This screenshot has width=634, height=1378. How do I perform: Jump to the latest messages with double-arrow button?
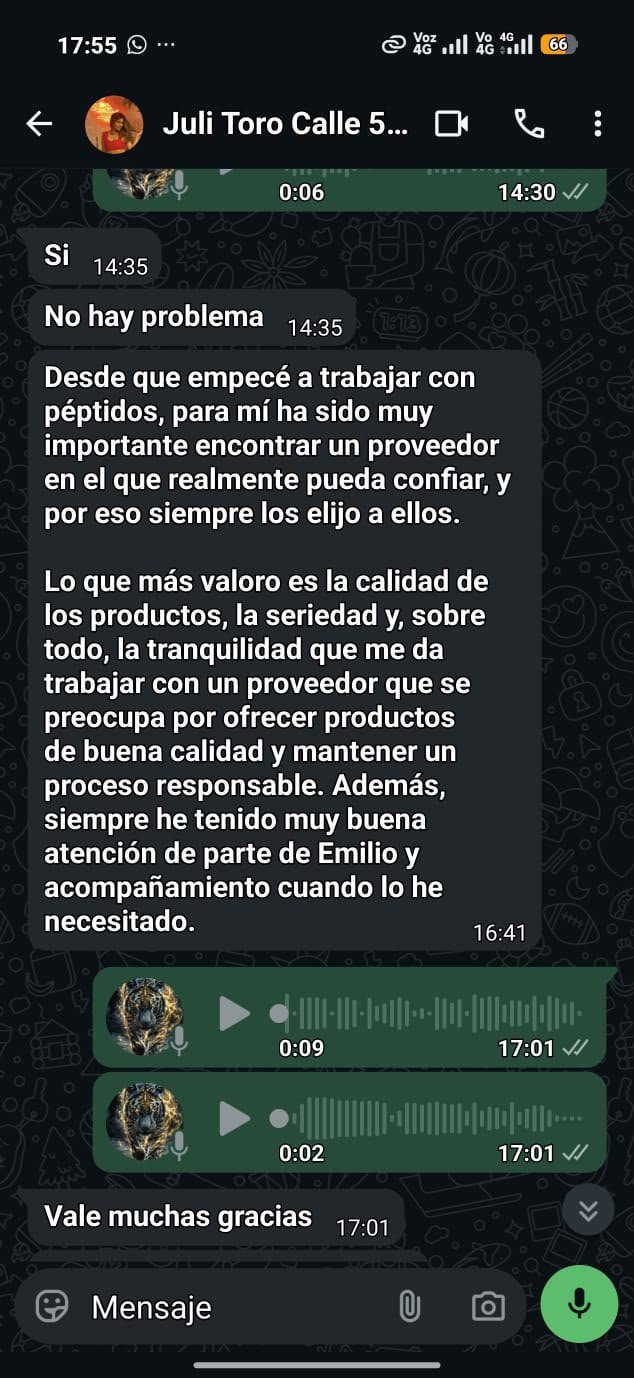(x=588, y=1211)
